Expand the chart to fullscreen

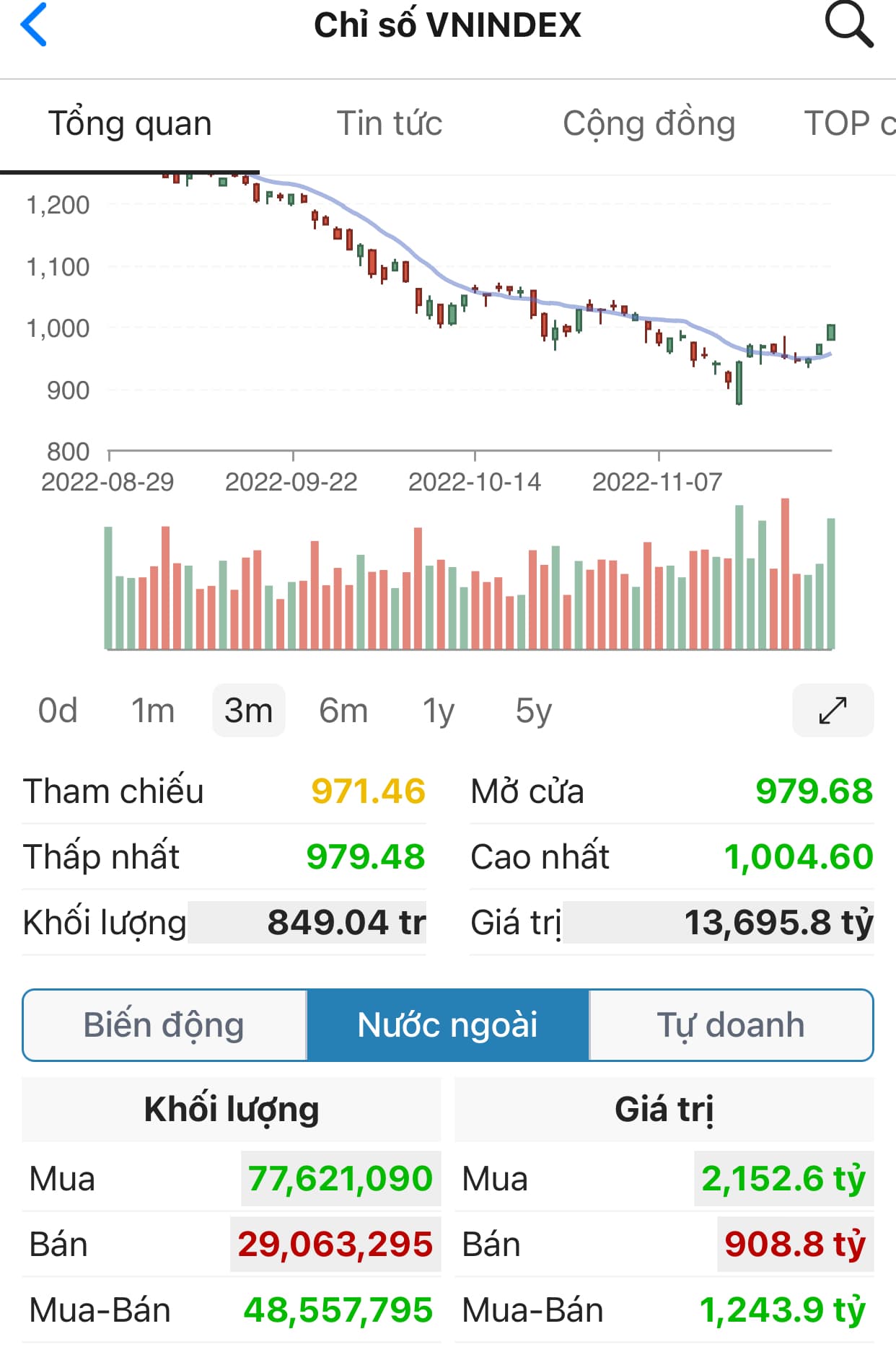[833, 711]
